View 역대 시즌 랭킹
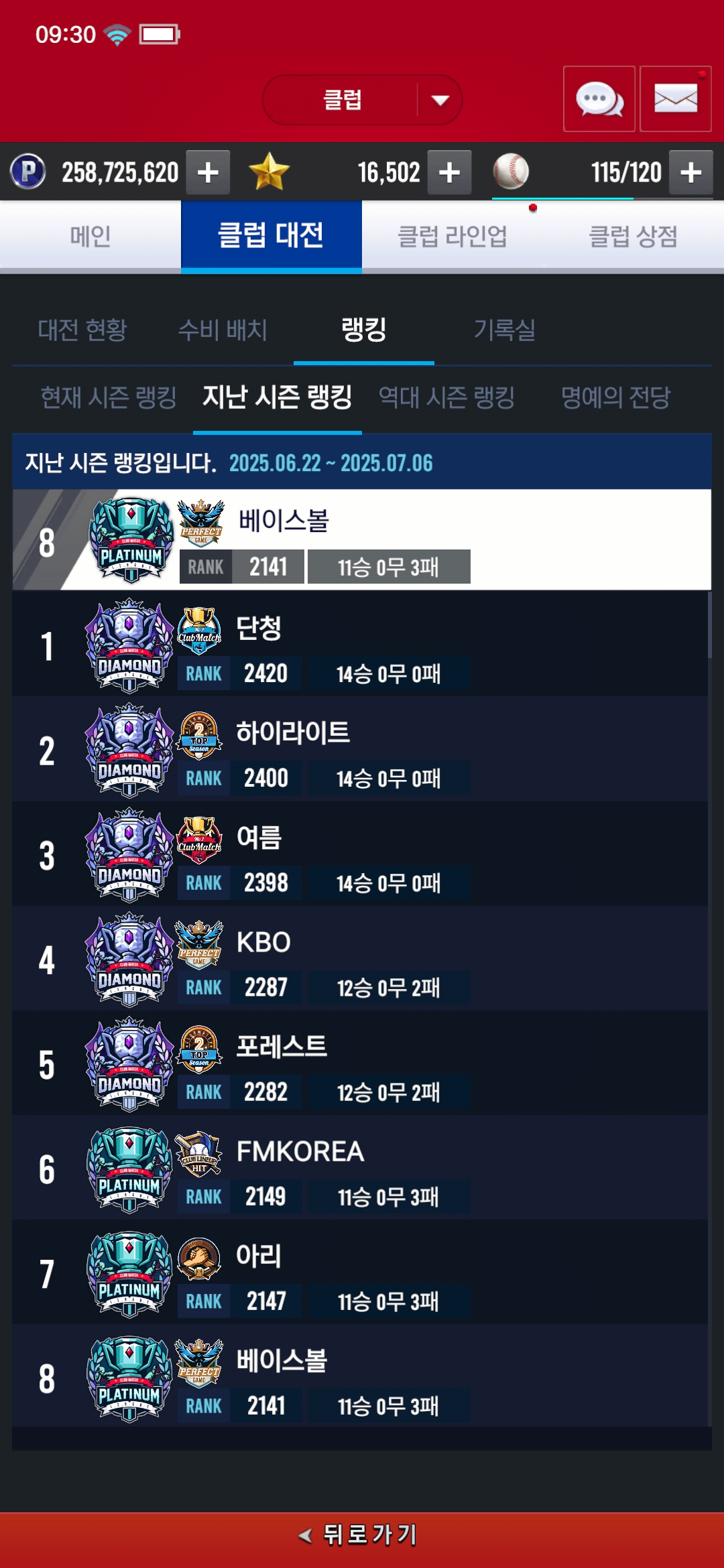The height and width of the screenshot is (1568, 724). (x=446, y=397)
